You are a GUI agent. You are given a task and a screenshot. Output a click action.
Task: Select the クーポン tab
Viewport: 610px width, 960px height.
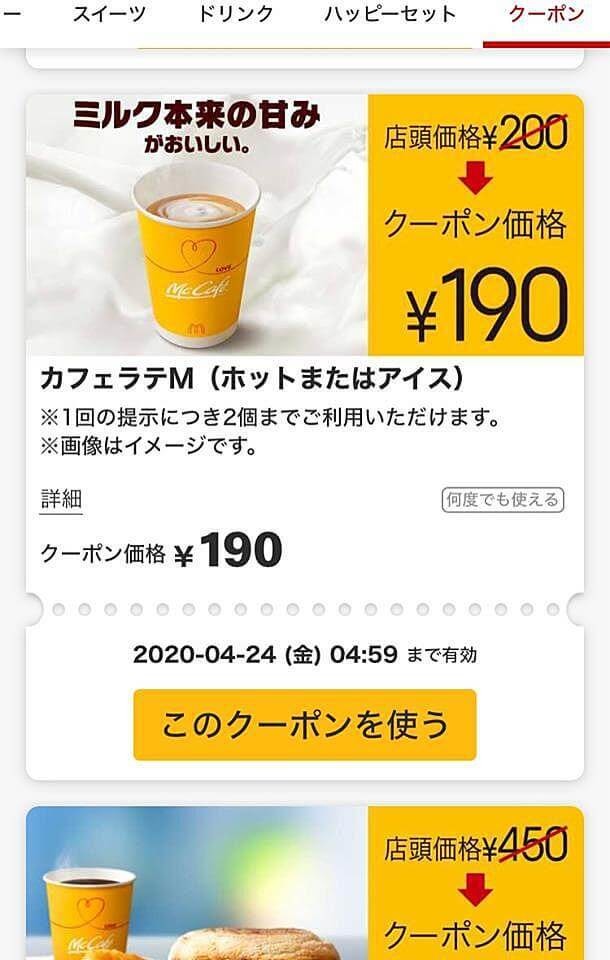click(546, 14)
